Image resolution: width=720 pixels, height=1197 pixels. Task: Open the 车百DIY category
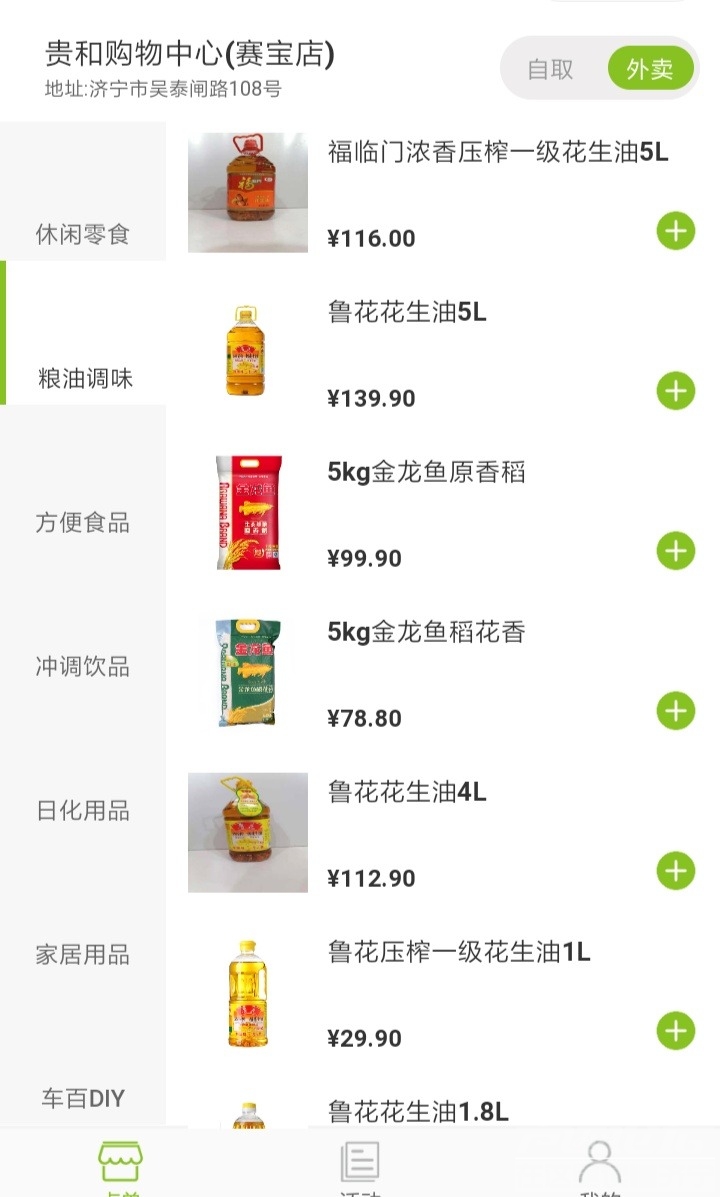click(83, 1098)
